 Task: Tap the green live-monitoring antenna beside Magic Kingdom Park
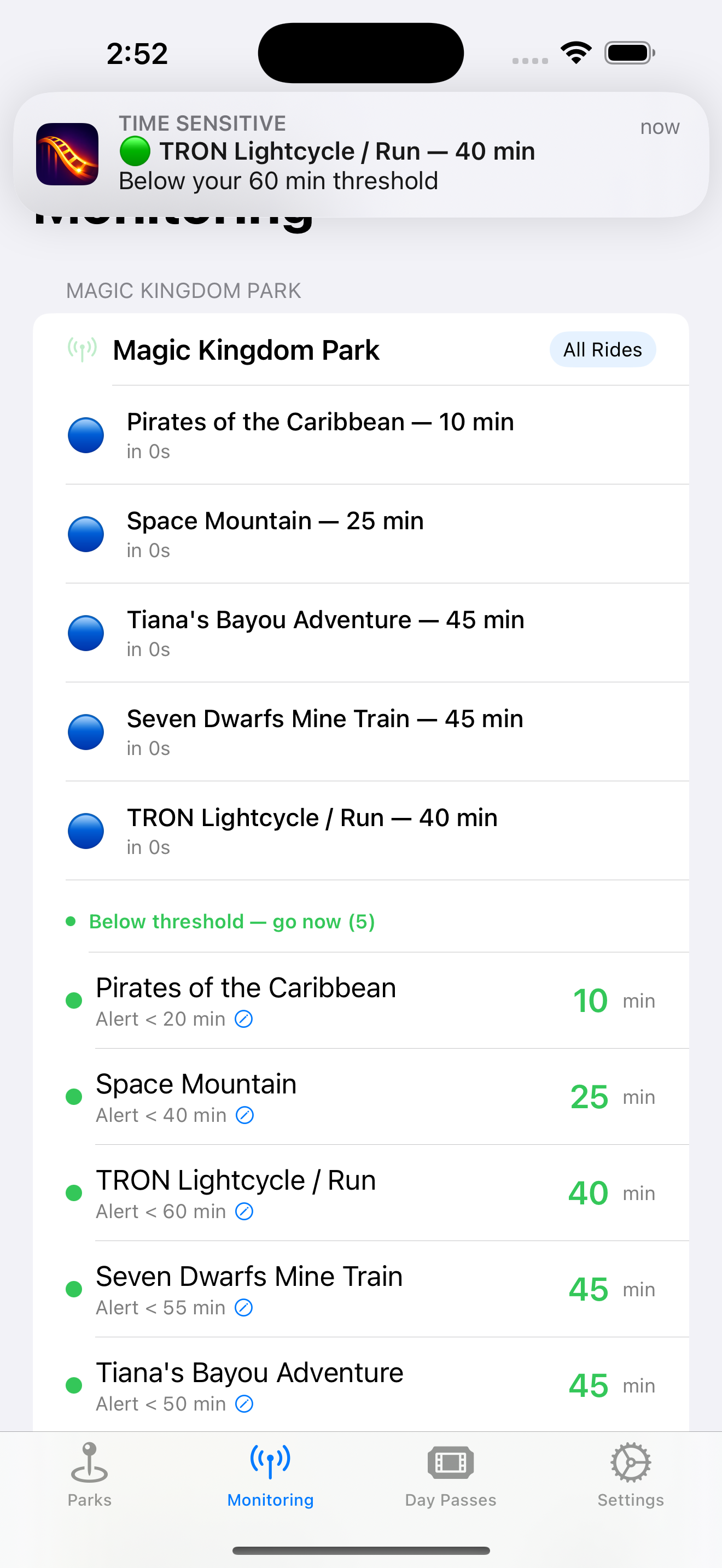[x=82, y=348]
